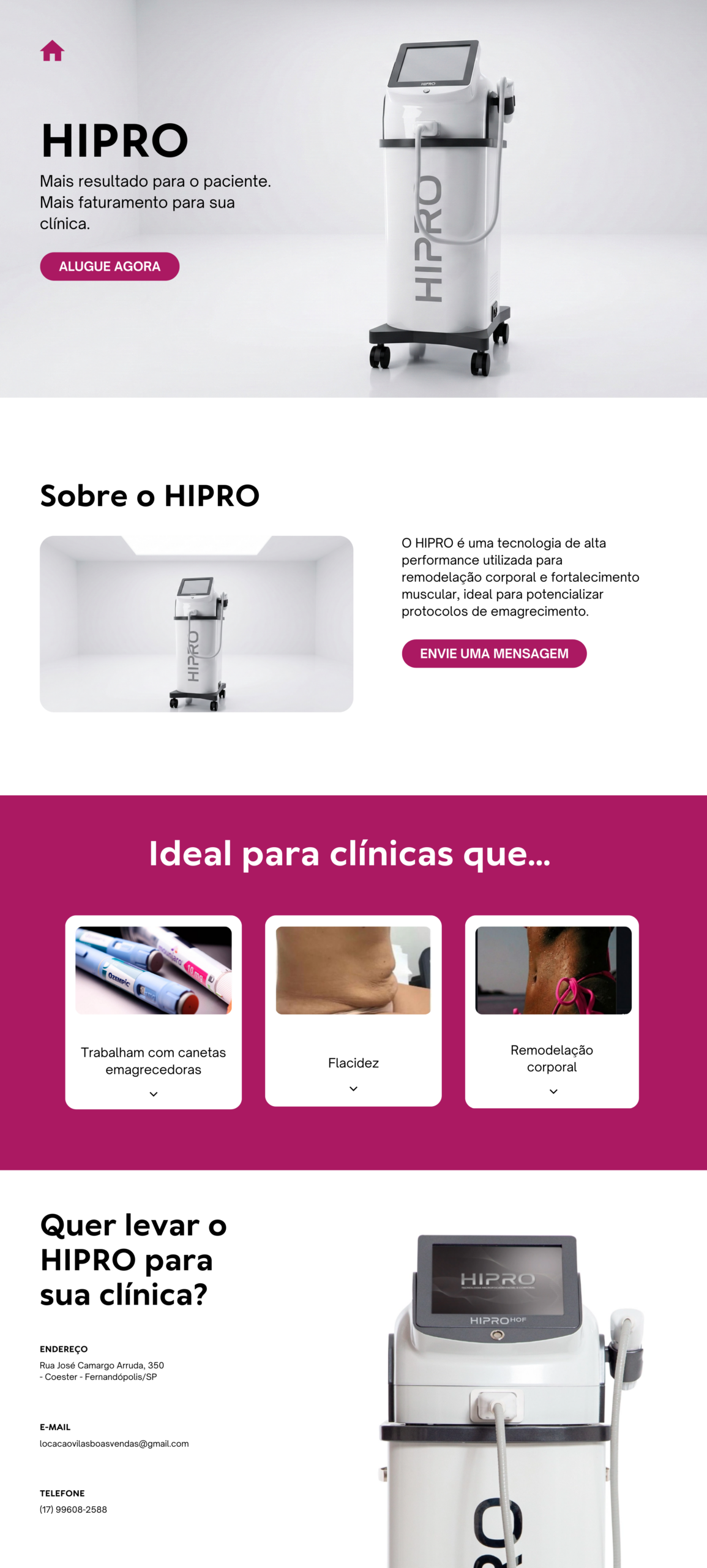The height and width of the screenshot is (1568, 707).
Task: Expand the Remodelação corporal card
Action: pyautogui.click(x=553, y=1091)
